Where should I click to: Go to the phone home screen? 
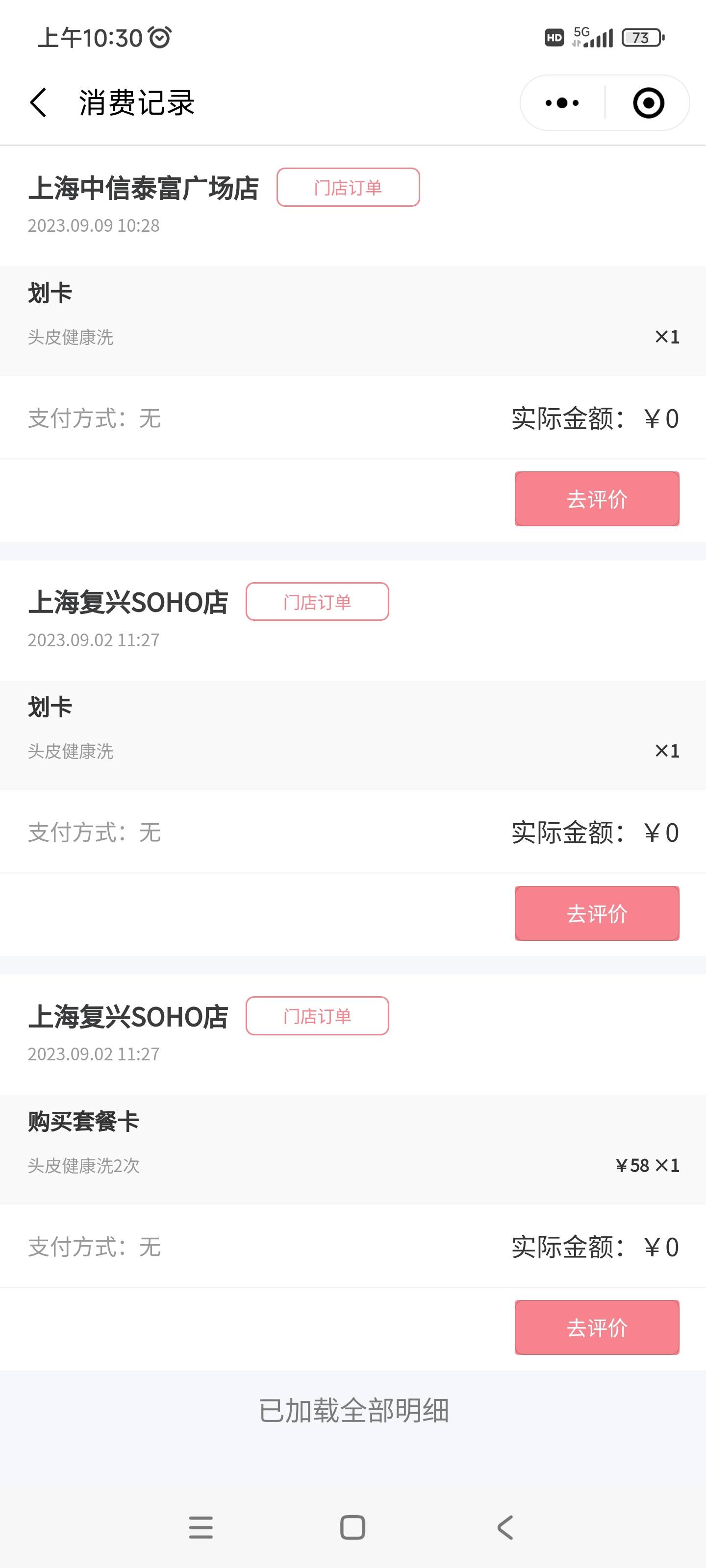tap(353, 1527)
